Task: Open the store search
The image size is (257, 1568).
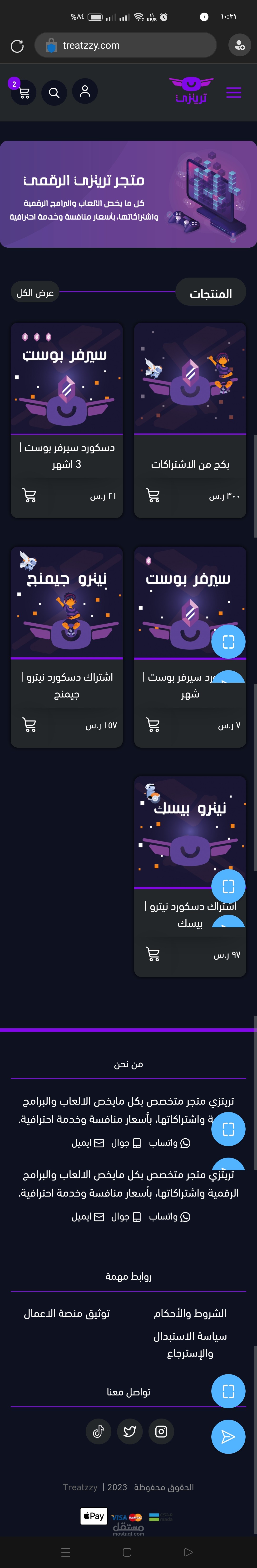Action: click(x=54, y=92)
